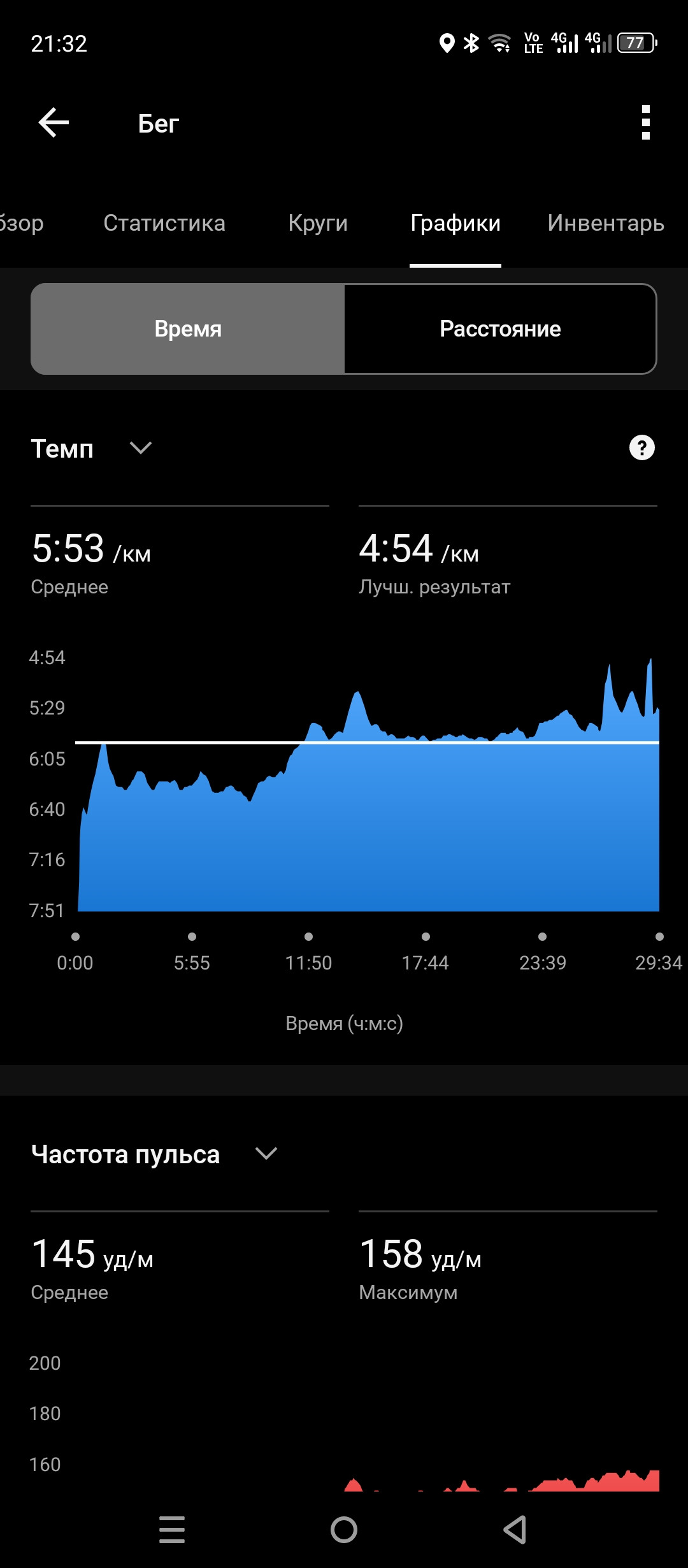Switch to the Круги tab
688x1568 pixels.
[x=318, y=223]
